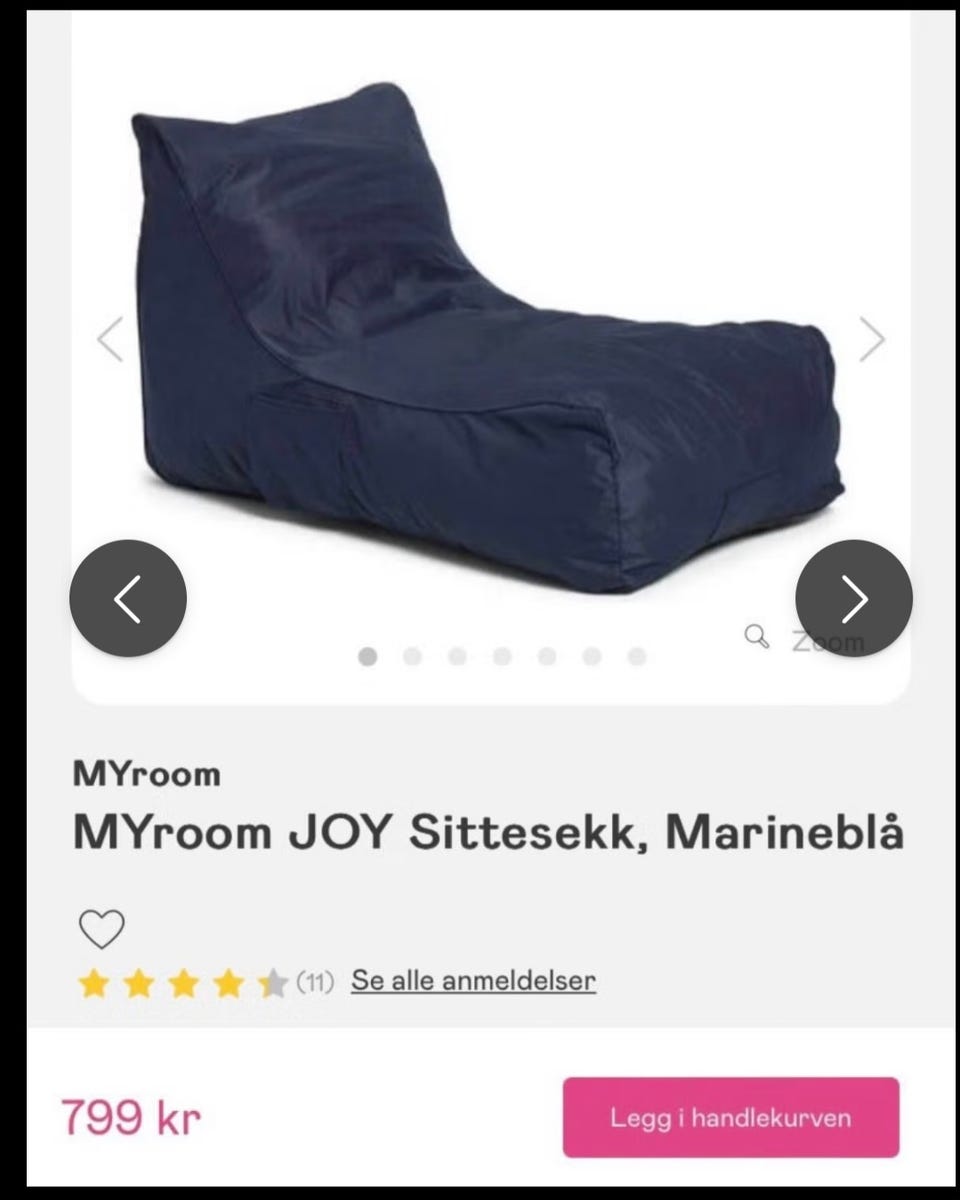The image size is (960, 1200).
Task: Open the Se alle anmeldelser link
Action: tap(473, 981)
